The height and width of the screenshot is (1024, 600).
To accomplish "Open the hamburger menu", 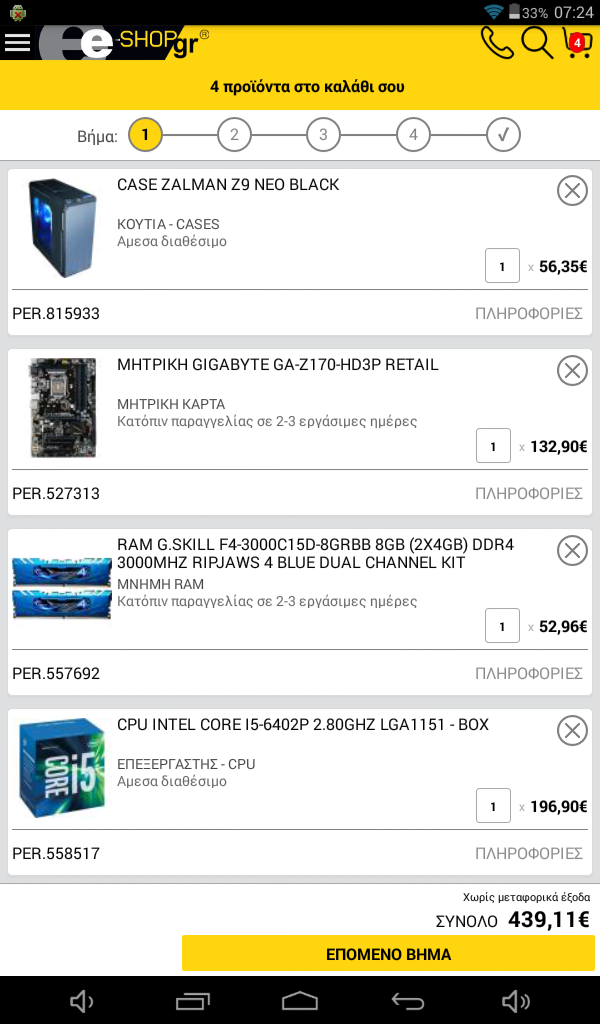I will click(18, 42).
